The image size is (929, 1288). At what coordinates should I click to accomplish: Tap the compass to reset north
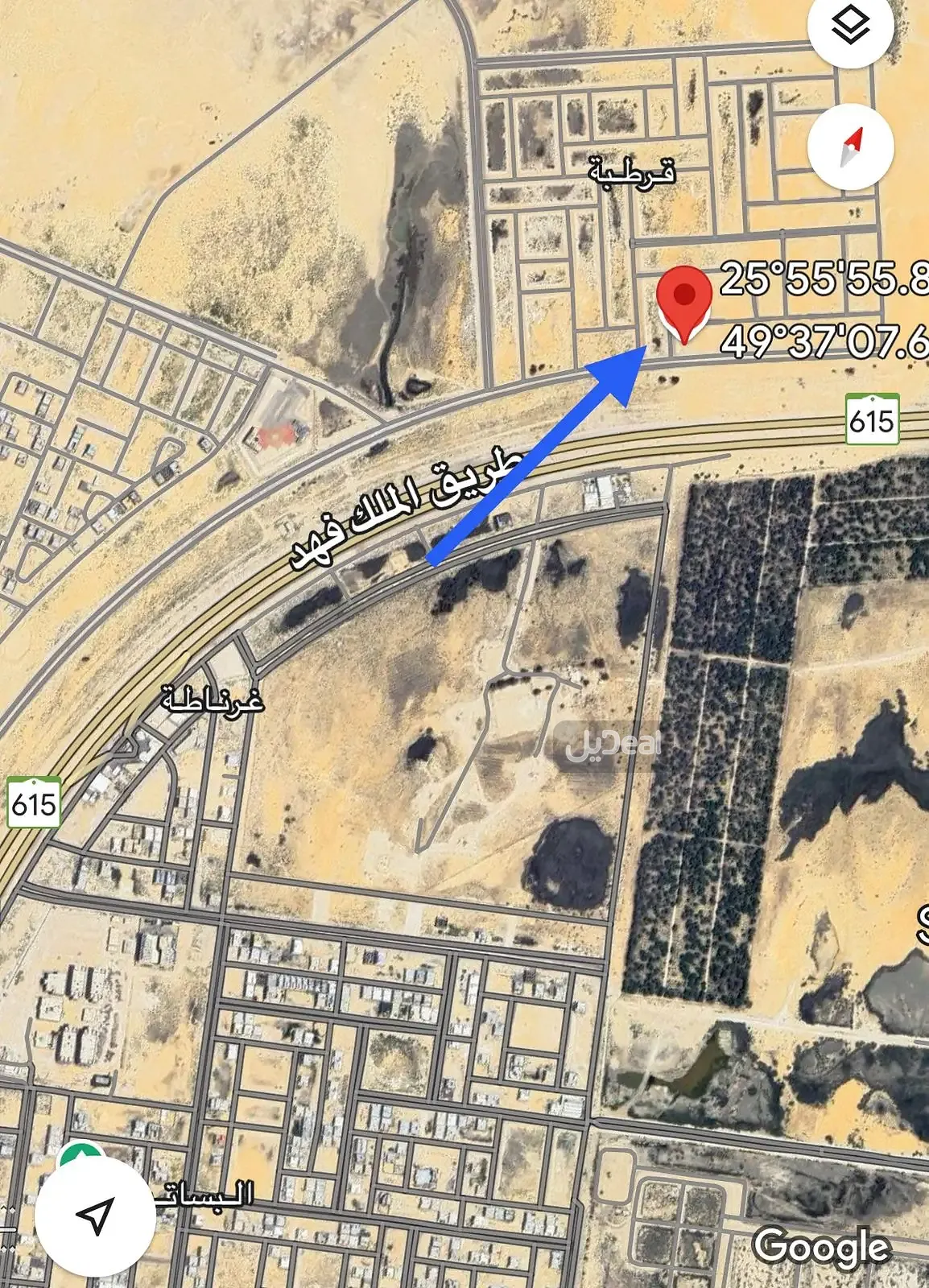click(x=850, y=147)
